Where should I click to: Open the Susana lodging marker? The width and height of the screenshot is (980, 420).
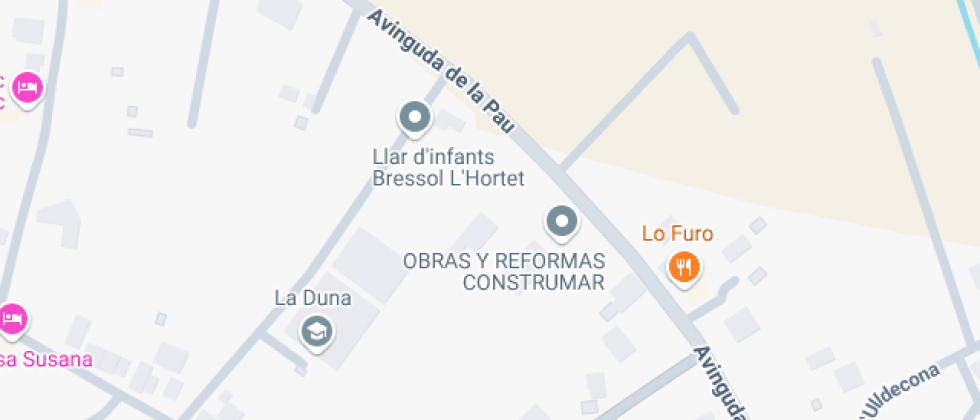tap(12, 319)
